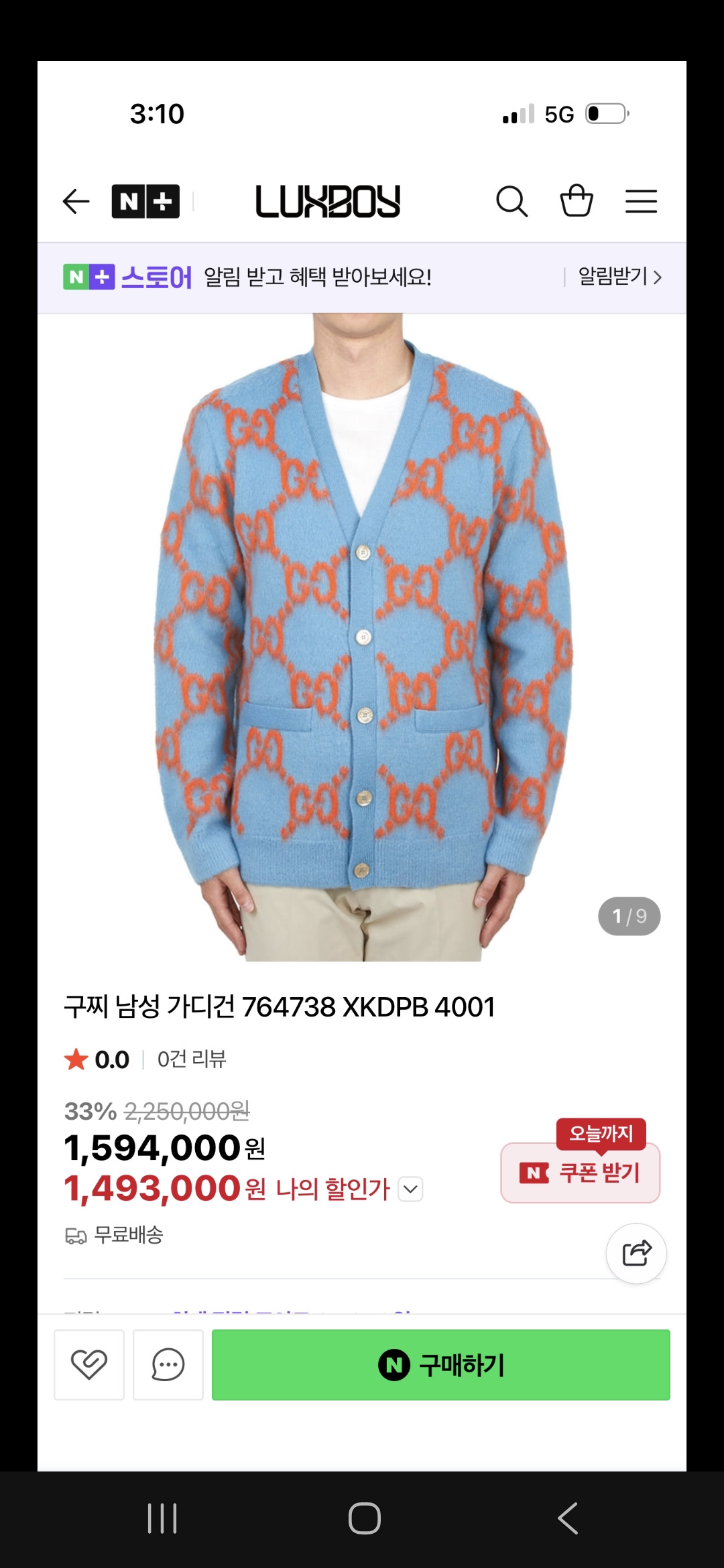This screenshot has height=1568, width=724.
Task: Expand the 나의 할인가 price details
Action: pyautogui.click(x=411, y=1189)
